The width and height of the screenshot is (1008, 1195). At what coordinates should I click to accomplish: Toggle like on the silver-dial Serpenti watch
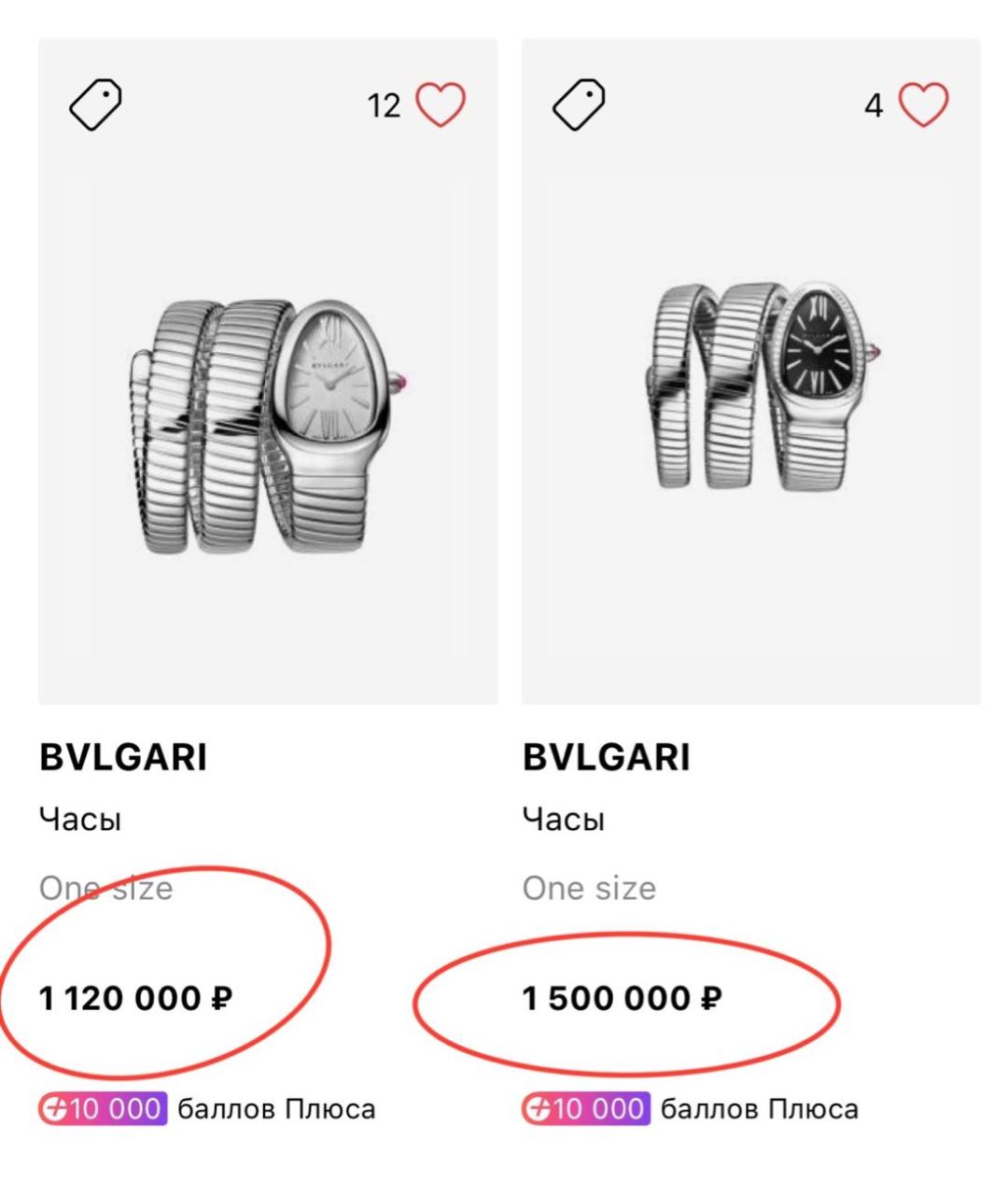pyautogui.click(x=439, y=103)
